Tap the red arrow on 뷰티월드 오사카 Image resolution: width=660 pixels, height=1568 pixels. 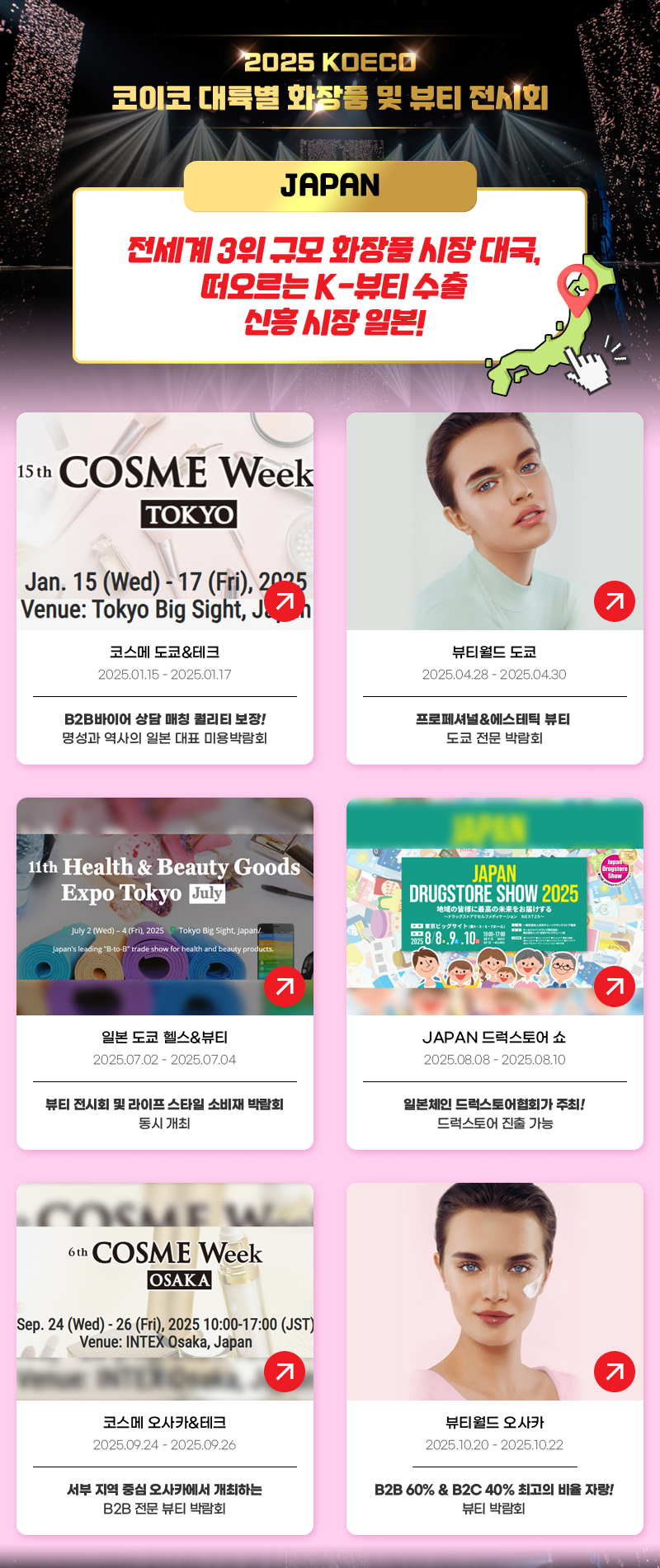(614, 1372)
